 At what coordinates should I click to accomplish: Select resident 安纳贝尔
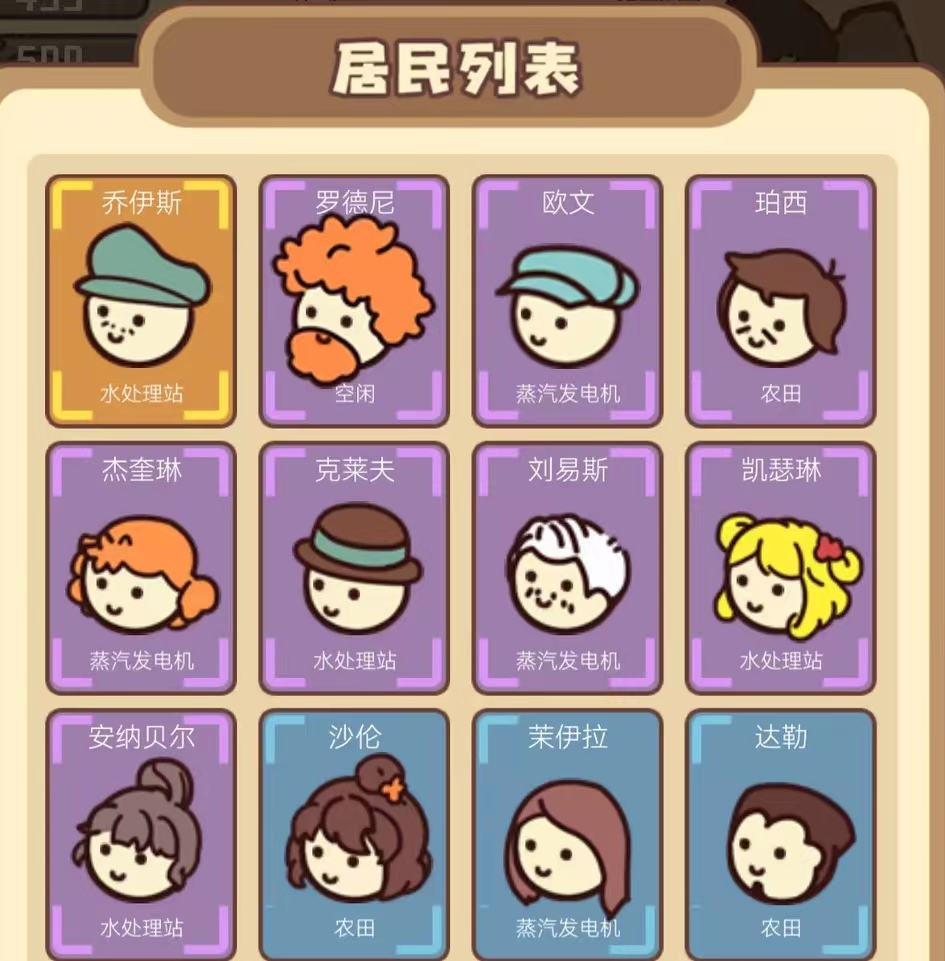[x=141, y=834]
